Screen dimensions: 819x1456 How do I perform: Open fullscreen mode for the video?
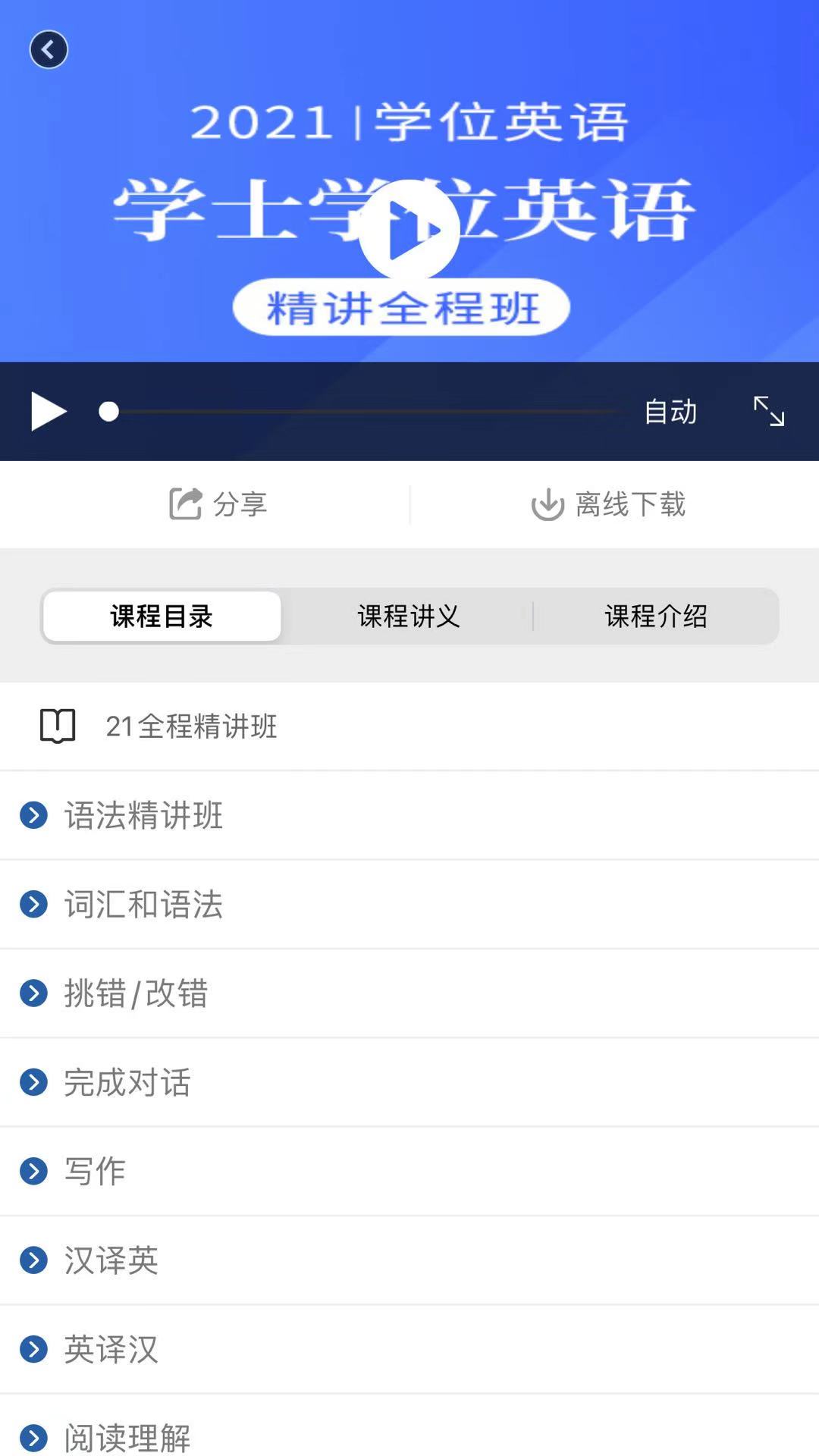point(769,412)
